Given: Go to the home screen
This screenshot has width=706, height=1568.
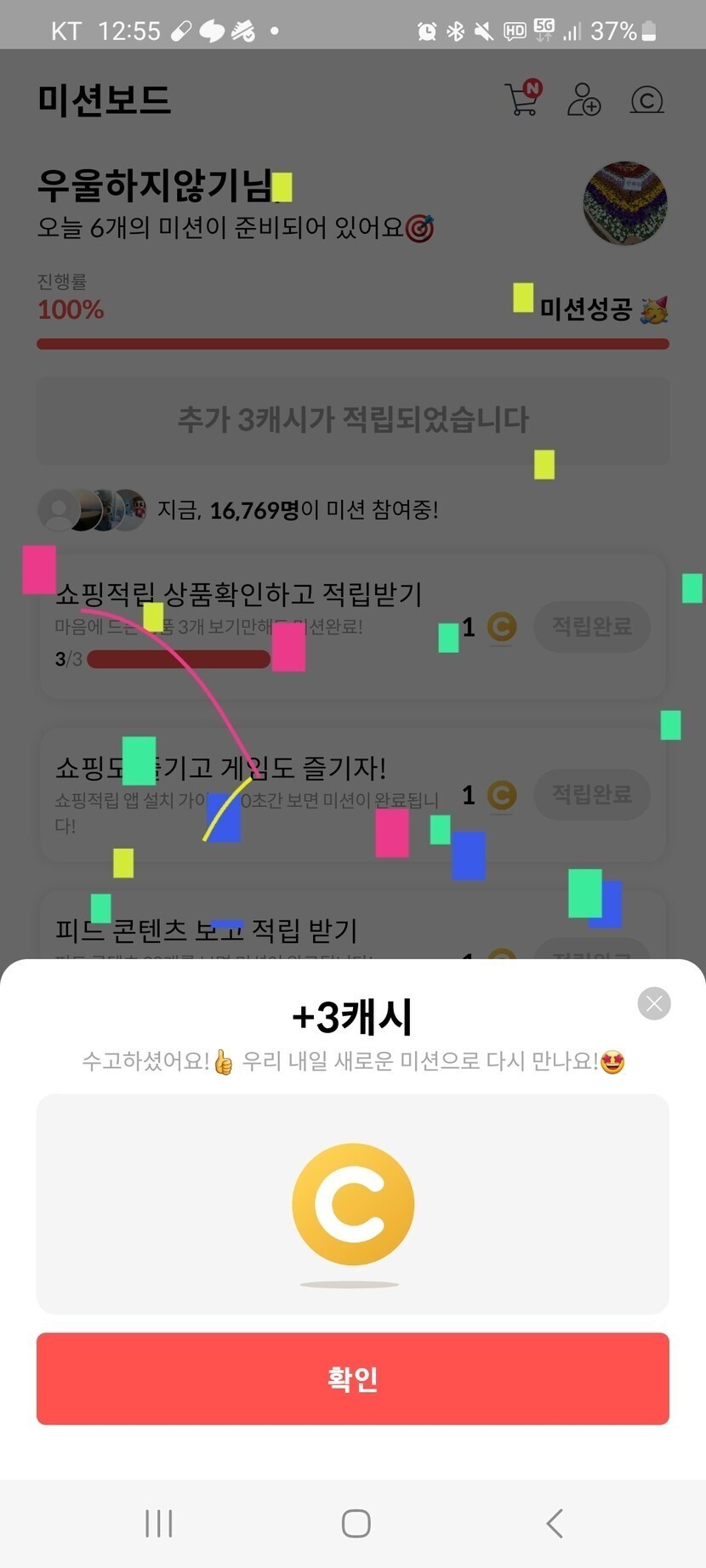Looking at the screenshot, I should (x=356, y=1523).
